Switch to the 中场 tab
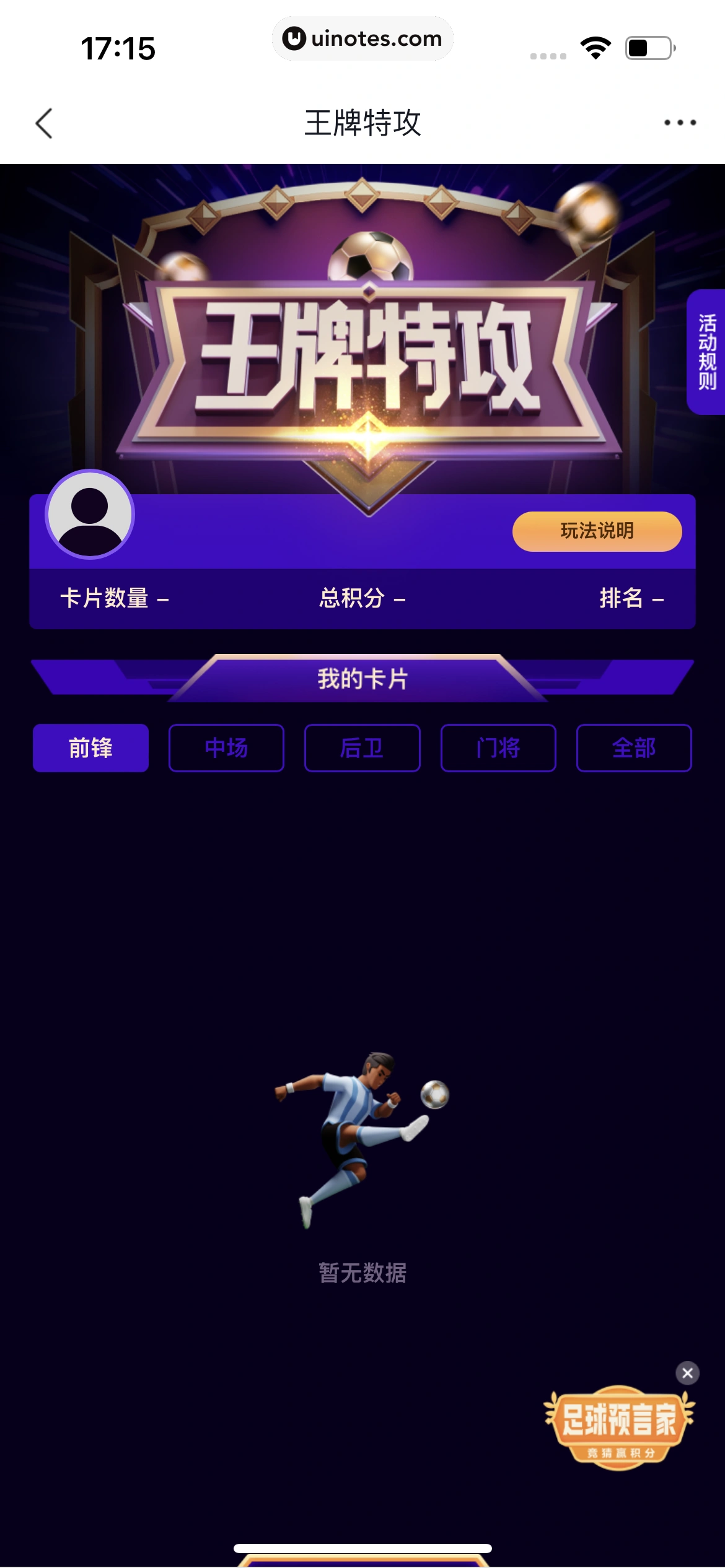This screenshot has height=1568, width=725. point(226,748)
